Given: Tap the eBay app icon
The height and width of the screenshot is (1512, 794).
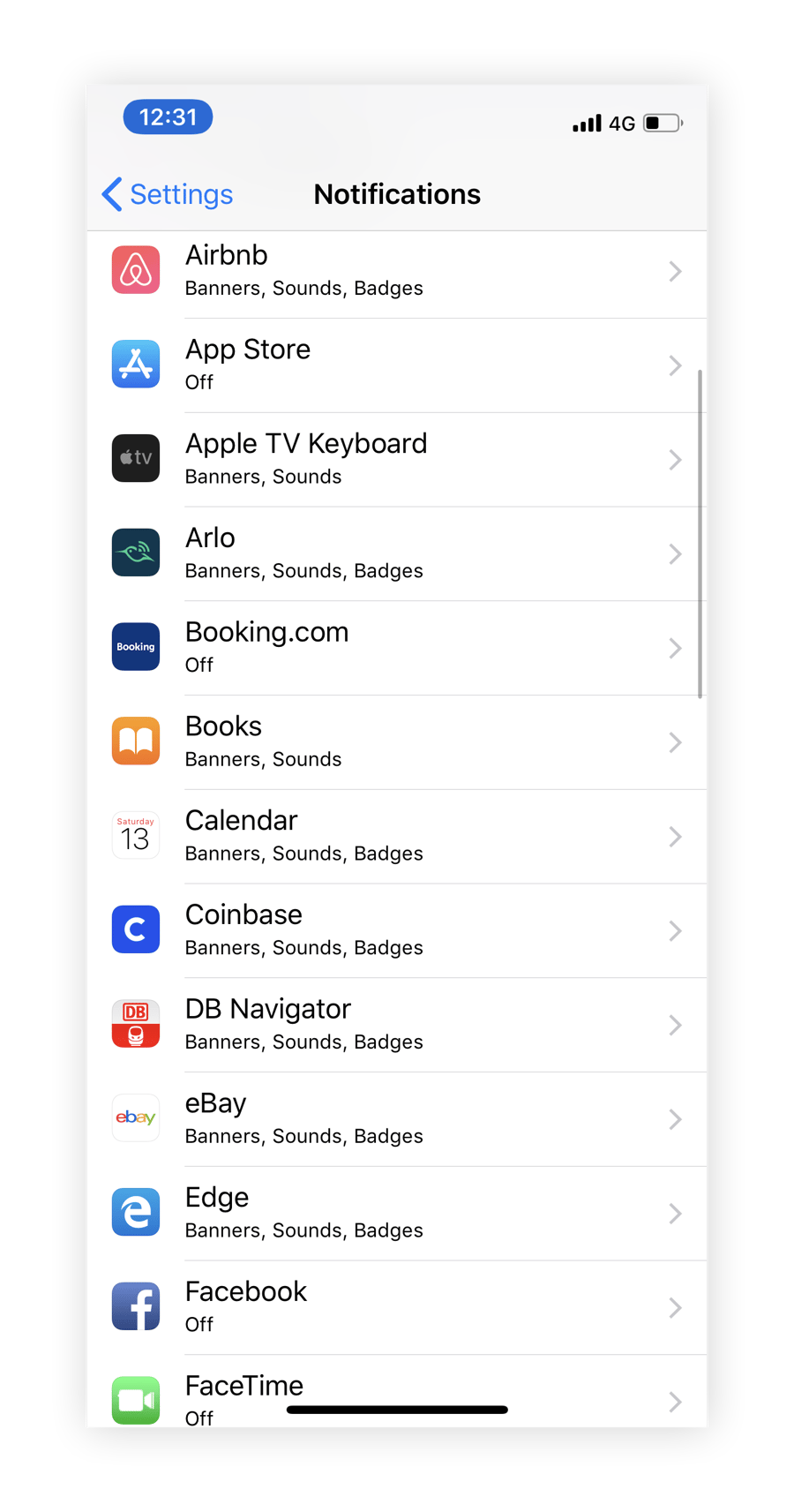Looking at the screenshot, I should pyautogui.click(x=136, y=1117).
